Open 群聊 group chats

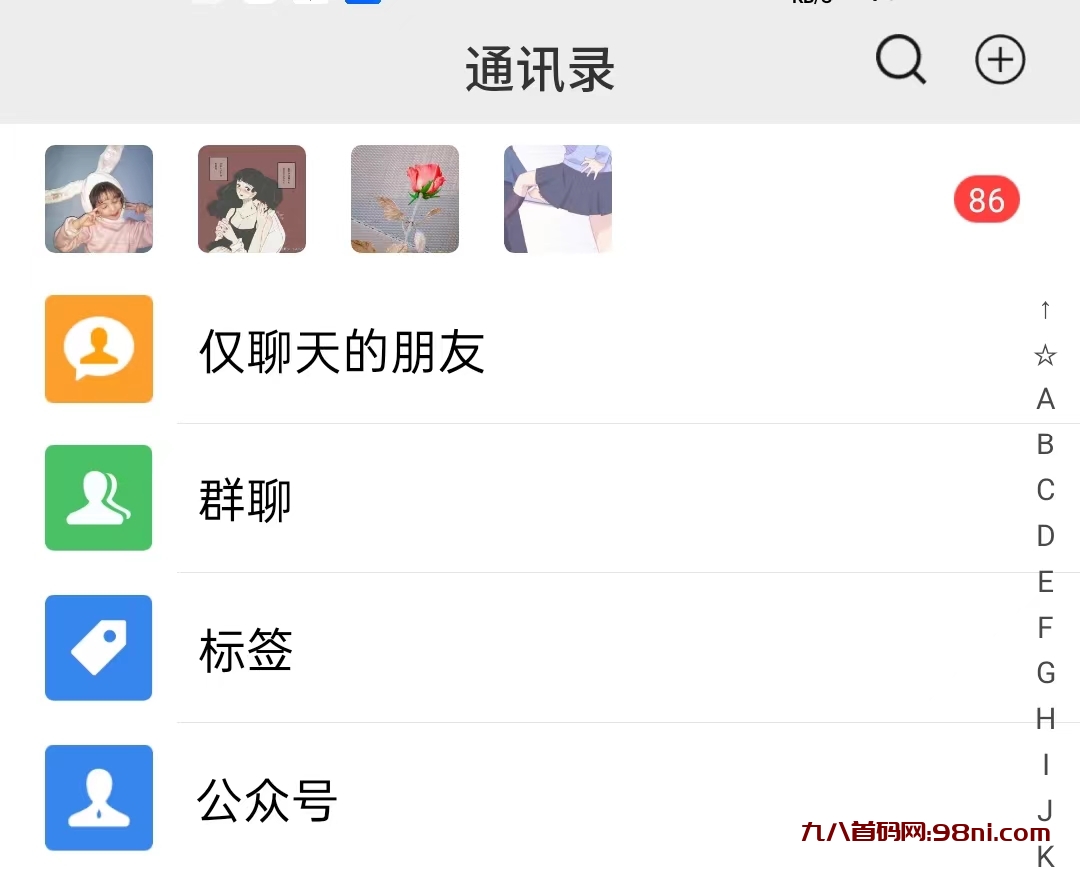pos(245,500)
